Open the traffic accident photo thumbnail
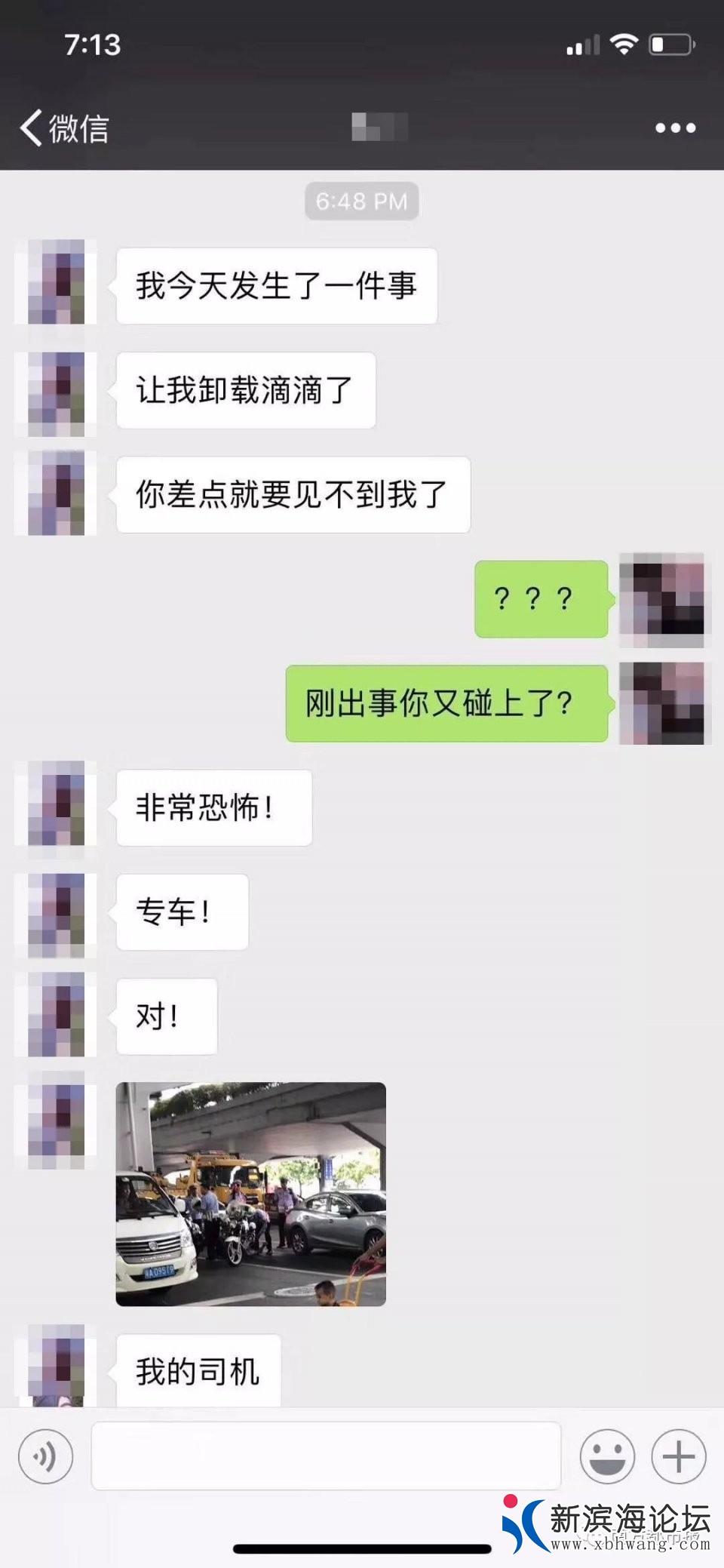724x1568 pixels. click(x=250, y=1192)
